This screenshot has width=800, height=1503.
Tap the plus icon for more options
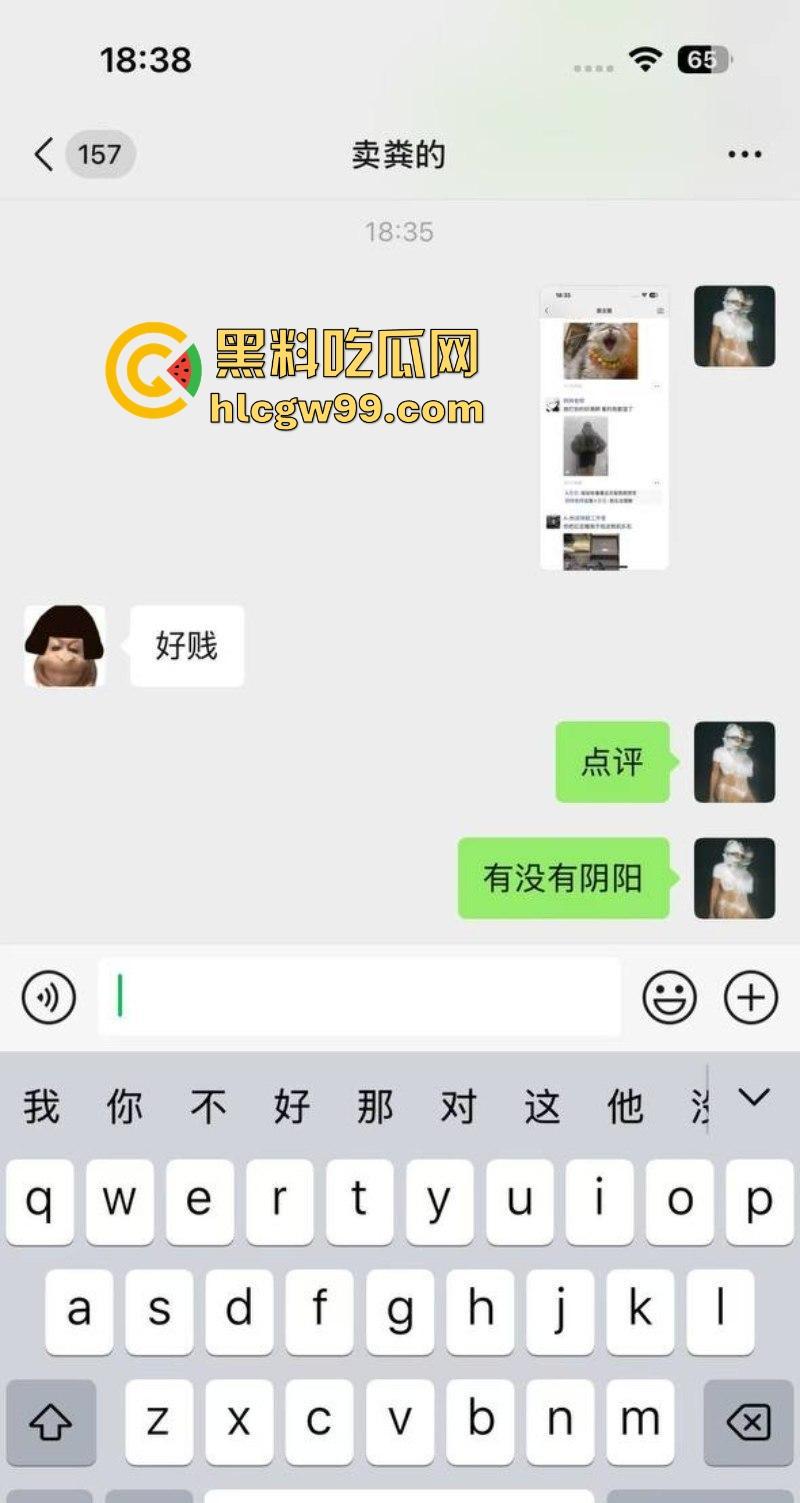[748, 997]
